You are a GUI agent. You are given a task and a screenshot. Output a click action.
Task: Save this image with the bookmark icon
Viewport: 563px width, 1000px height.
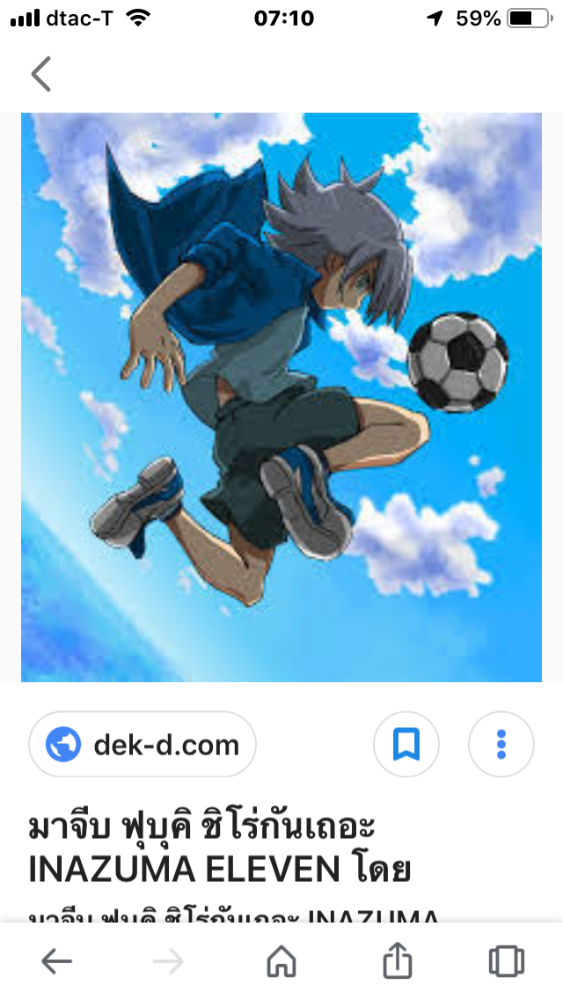[x=406, y=744]
